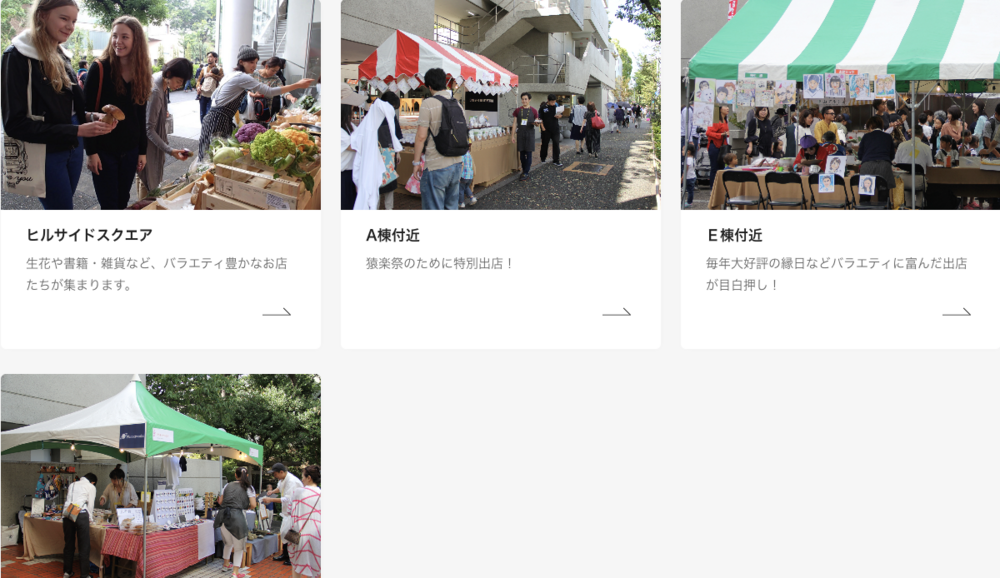Tap the arrow under ヒルサイドスクエア
This screenshot has width=1000, height=578.
[x=277, y=312]
